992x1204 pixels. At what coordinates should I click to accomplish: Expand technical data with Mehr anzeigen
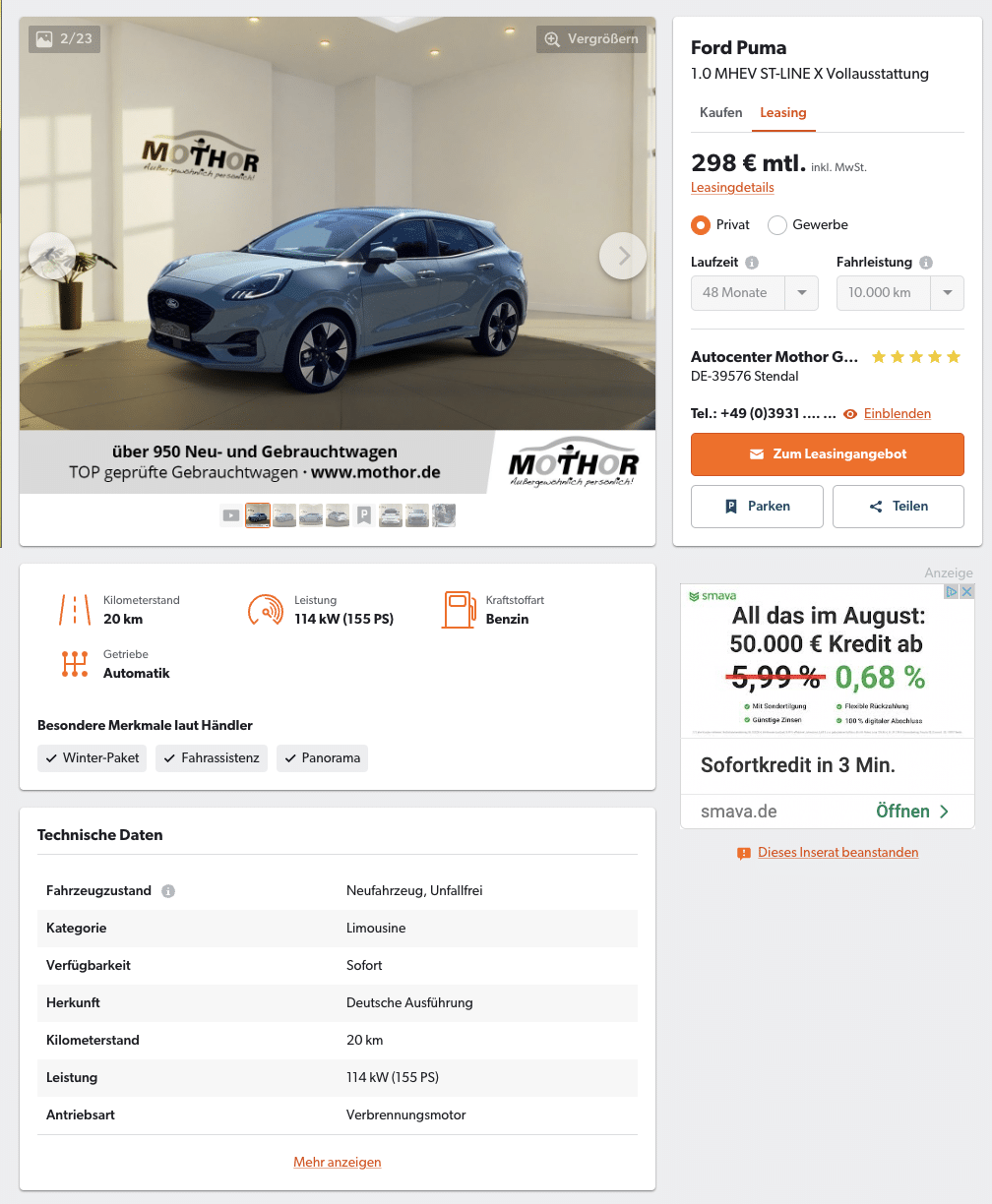337,1163
